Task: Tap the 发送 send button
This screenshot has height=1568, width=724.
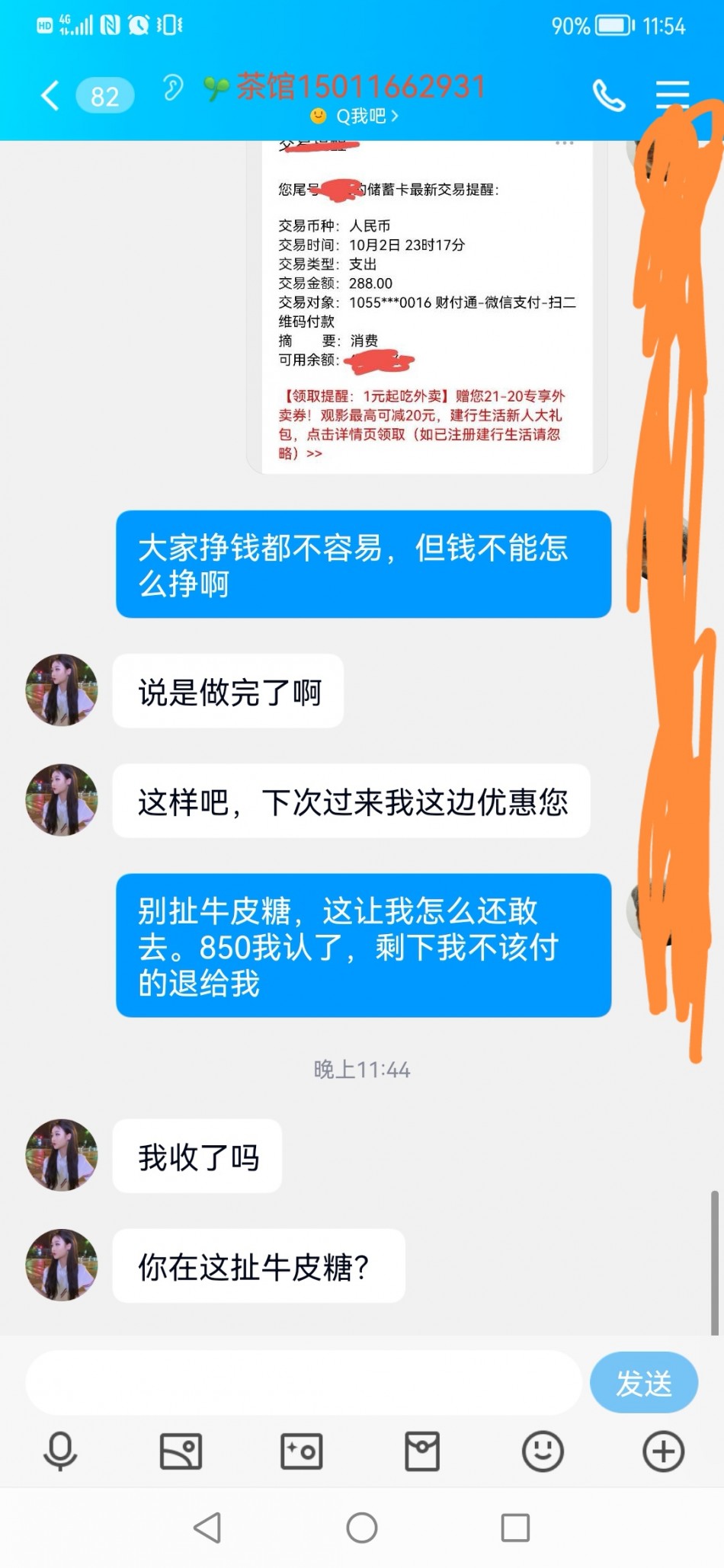Action: (643, 1383)
